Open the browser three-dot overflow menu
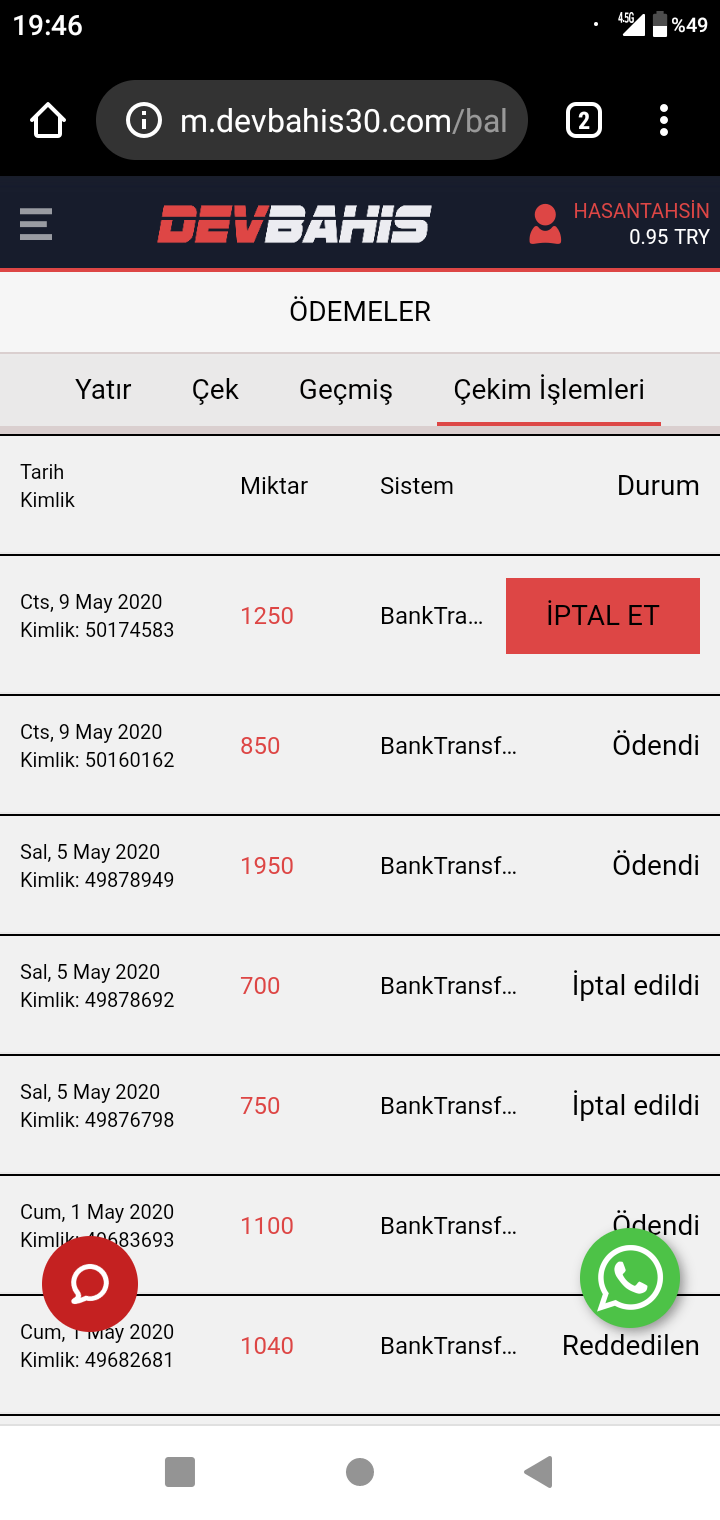This screenshot has width=720, height=1520. click(x=664, y=121)
